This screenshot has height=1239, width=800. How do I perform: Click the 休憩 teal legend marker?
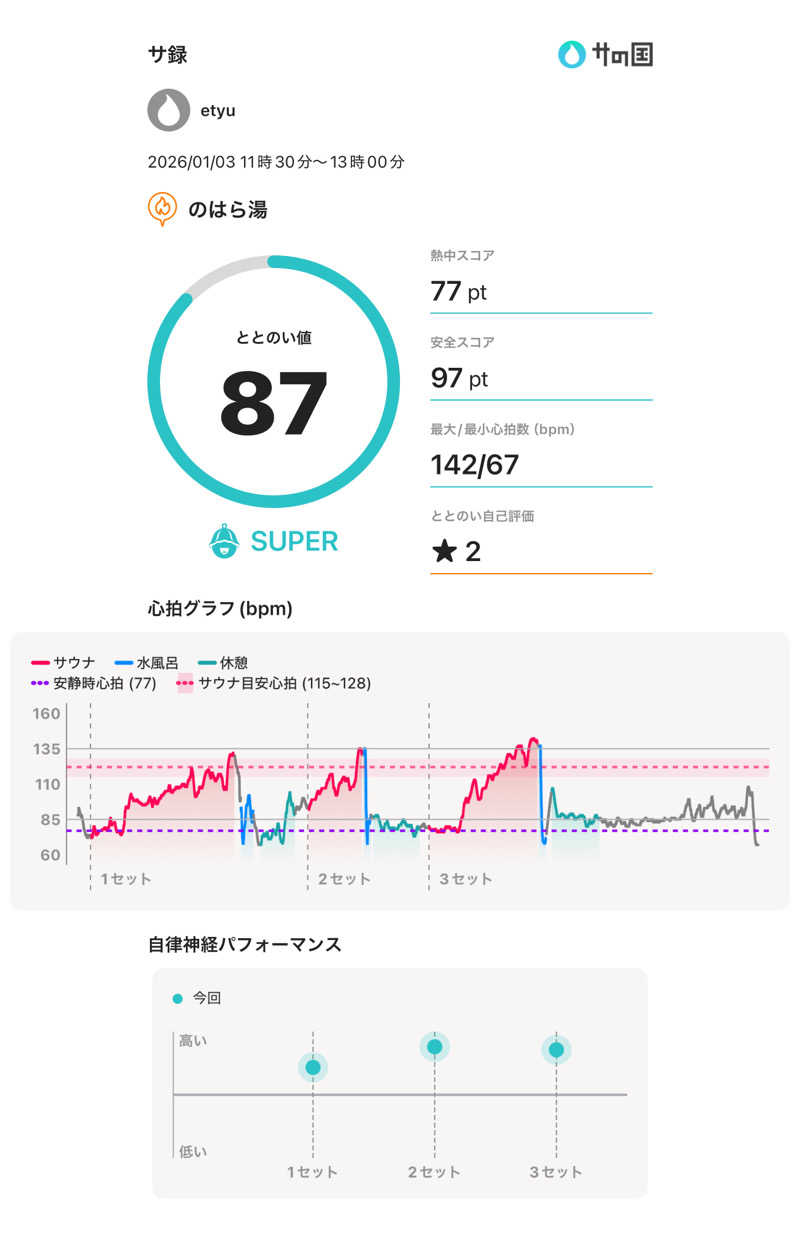pos(207,662)
